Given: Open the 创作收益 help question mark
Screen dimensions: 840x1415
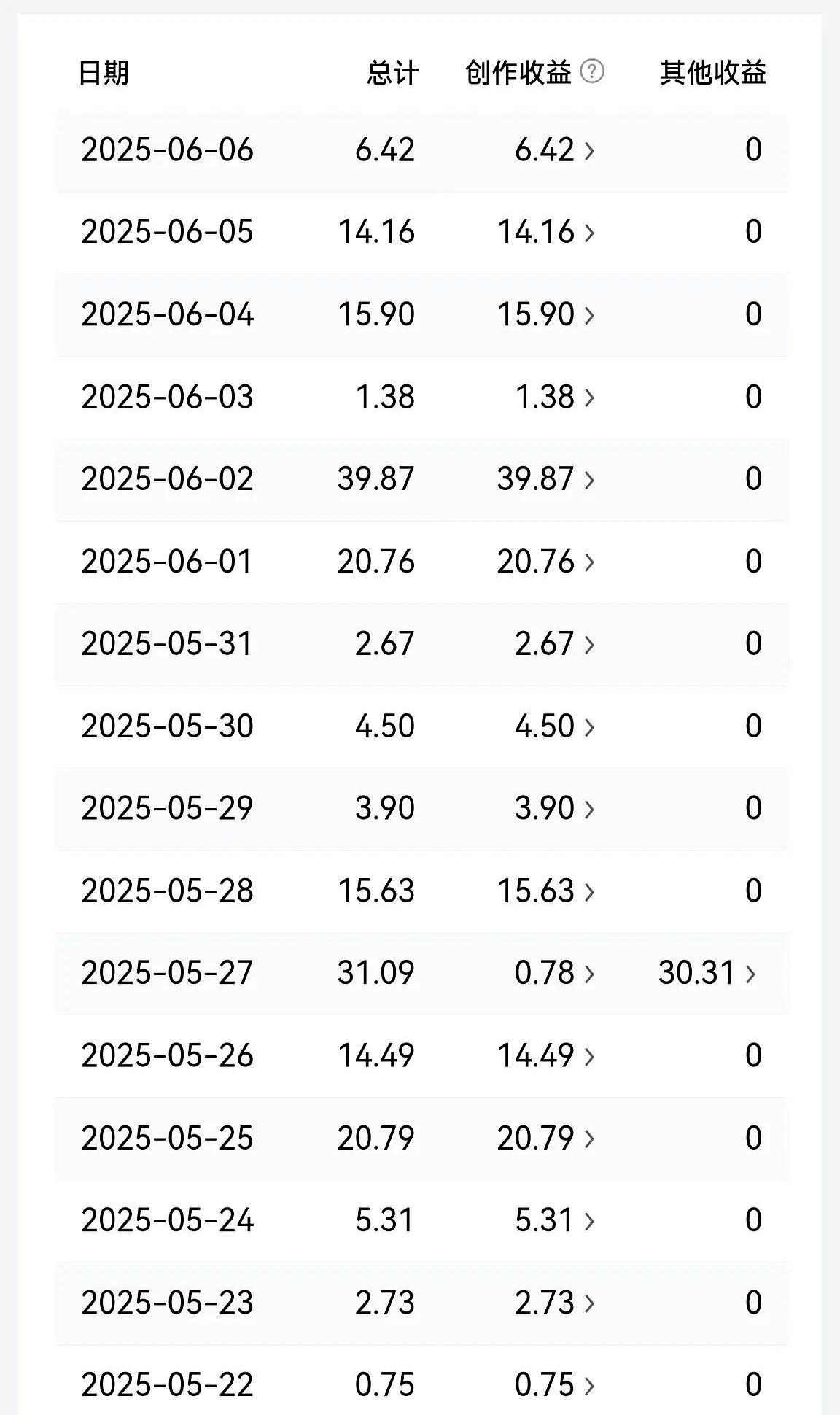Looking at the screenshot, I should [591, 71].
